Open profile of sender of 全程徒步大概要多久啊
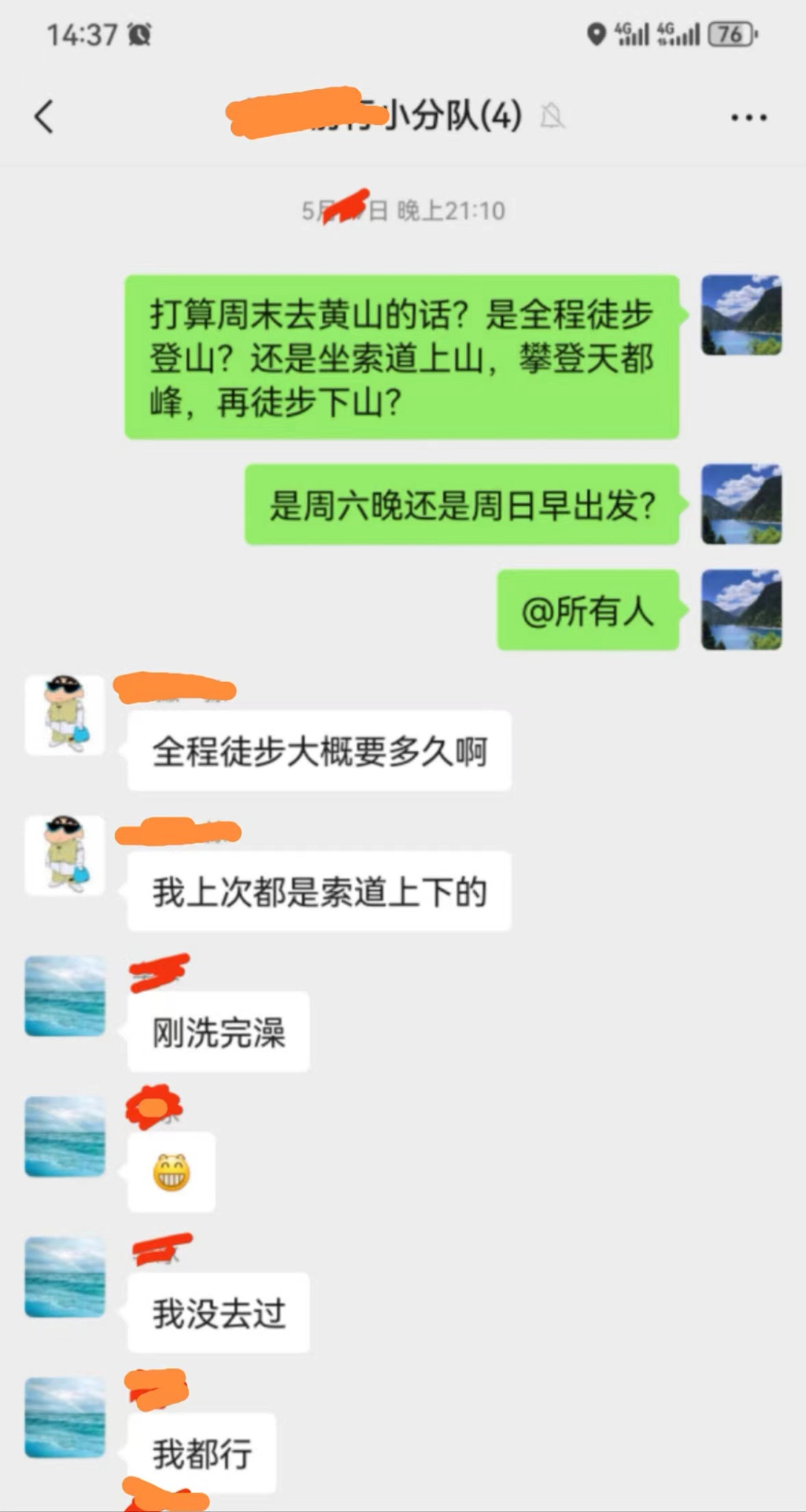Image resolution: width=806 pixels, height=1512 pixels. click(x=65, y=715)
